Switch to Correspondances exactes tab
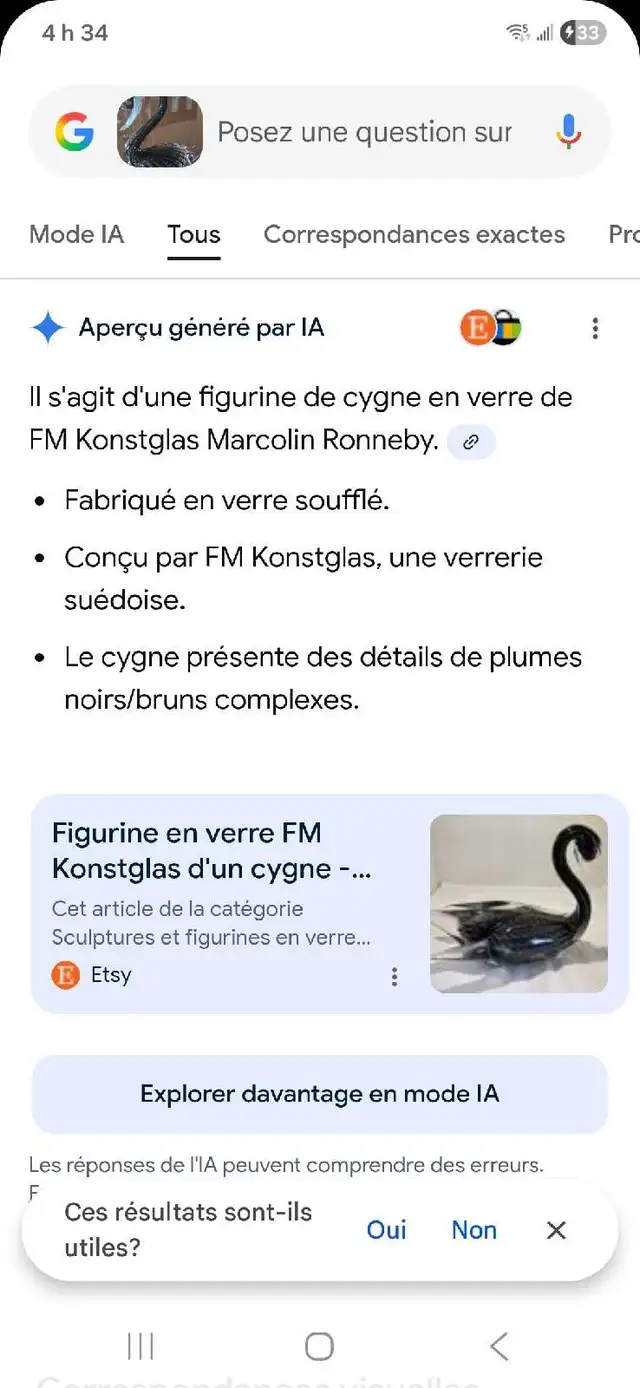Image resolution: width=640 pixels, height=1388 pixels. tap(414, 234)
